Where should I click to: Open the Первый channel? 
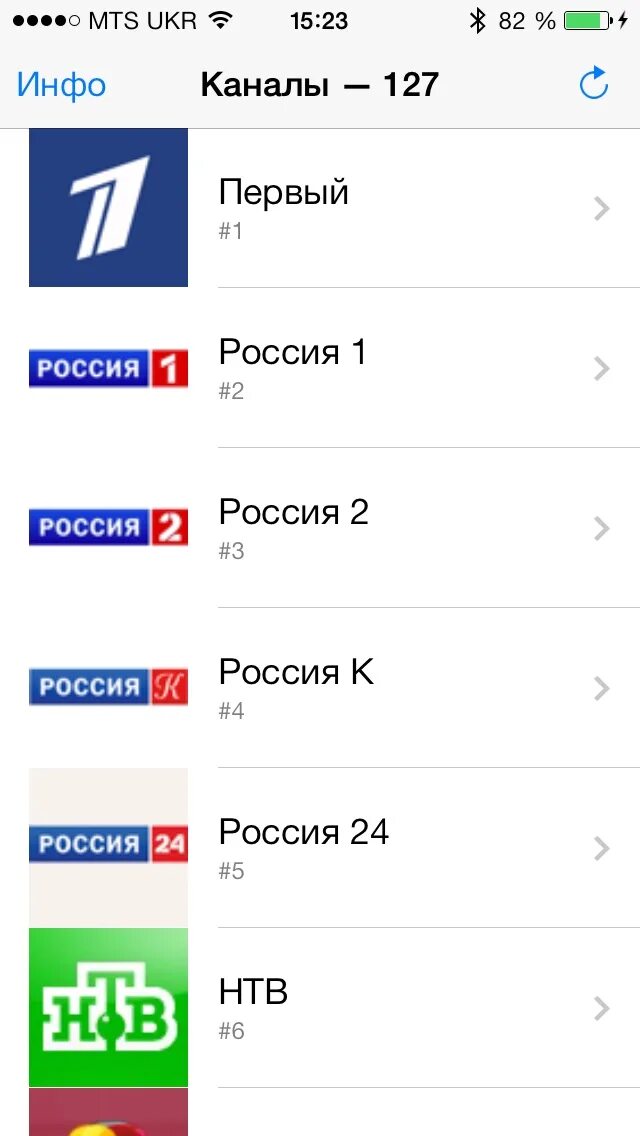320,208
